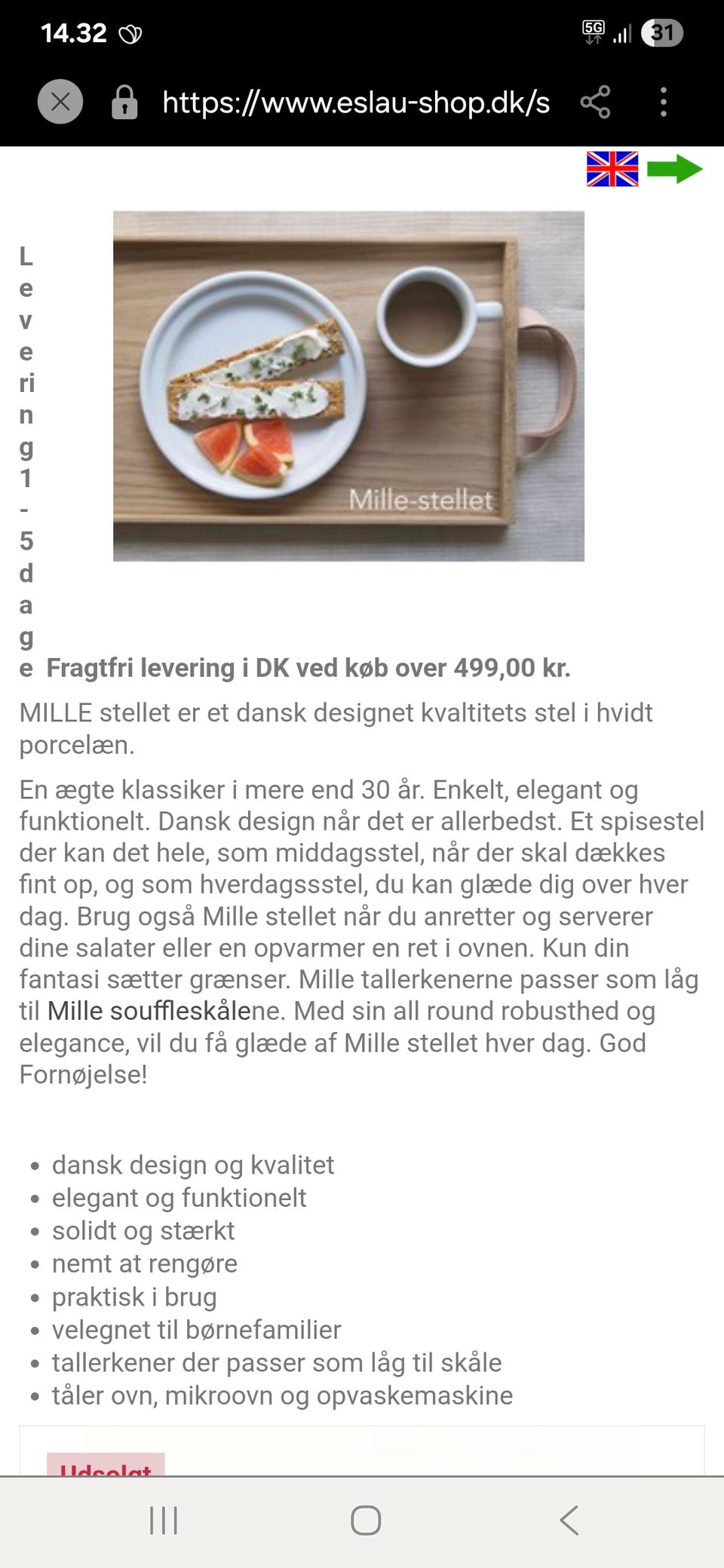Open recent apps from navigation bar
This screenshot has height=1568, width=724.
[164, 1520]
